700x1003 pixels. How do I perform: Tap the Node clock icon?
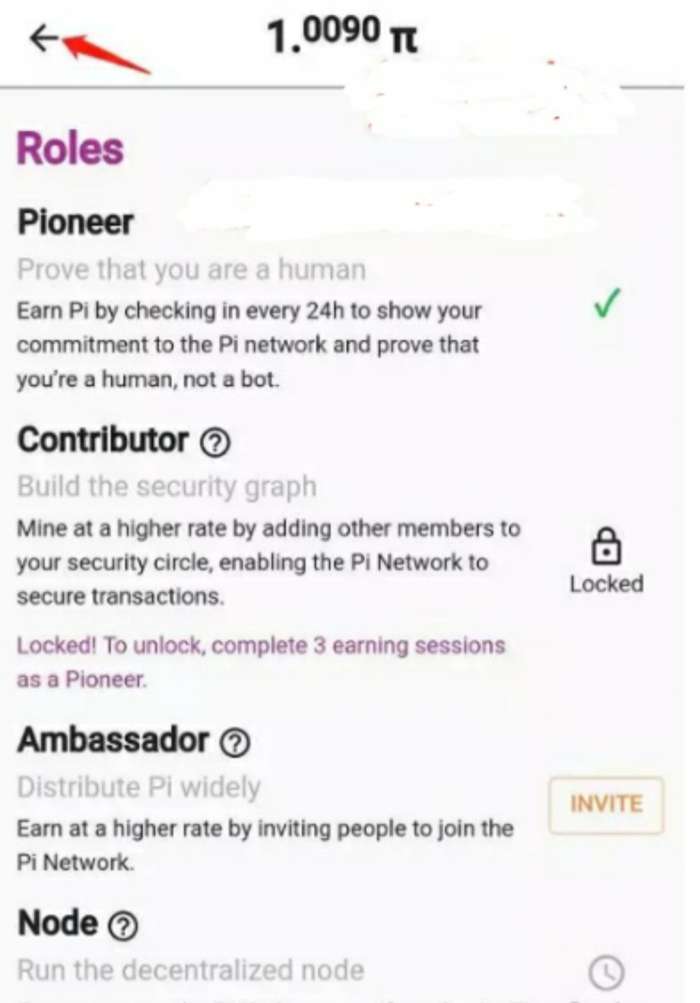tap(606, 972)
